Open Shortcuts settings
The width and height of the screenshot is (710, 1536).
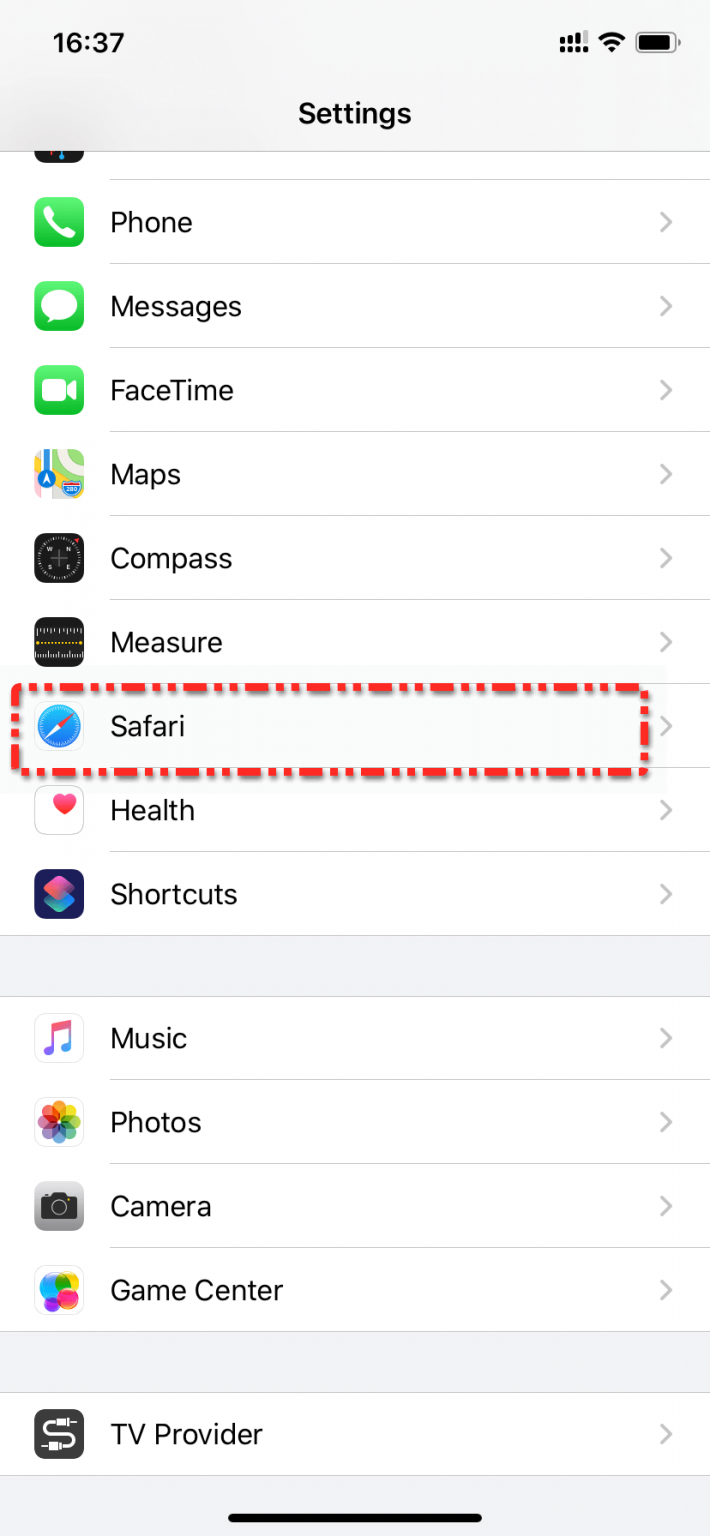click(355, 894)
